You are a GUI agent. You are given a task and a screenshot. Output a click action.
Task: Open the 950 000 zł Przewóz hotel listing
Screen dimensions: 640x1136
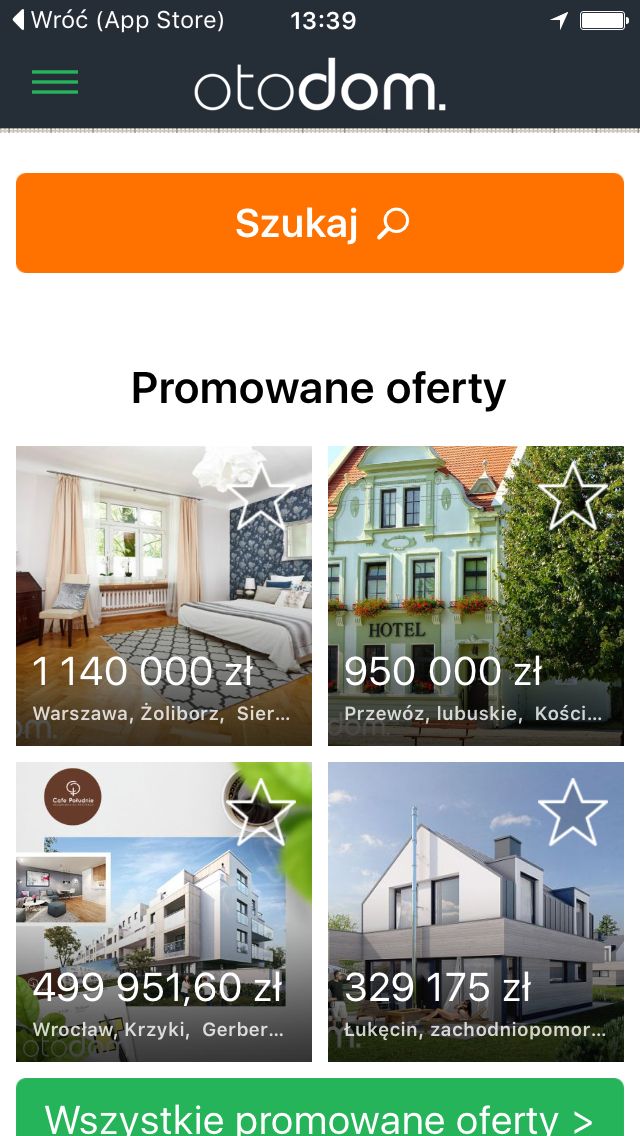[475, 596]
